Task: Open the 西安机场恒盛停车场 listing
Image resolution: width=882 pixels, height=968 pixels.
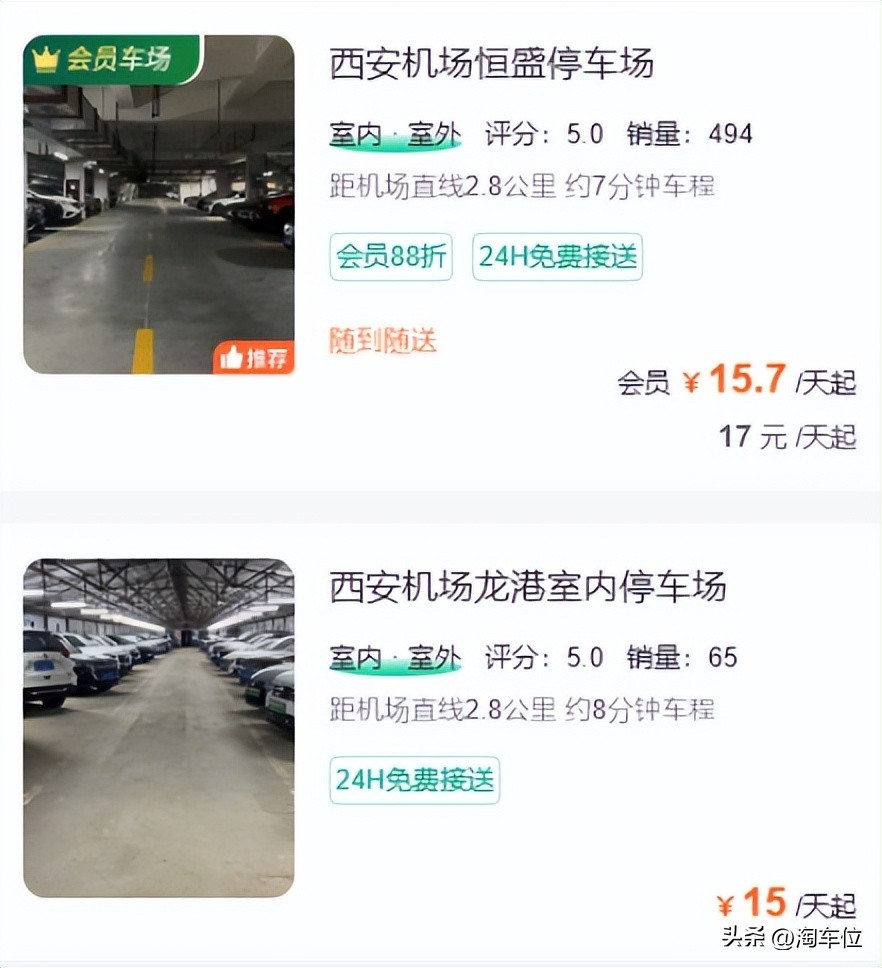Action: [x=491, y=63]
